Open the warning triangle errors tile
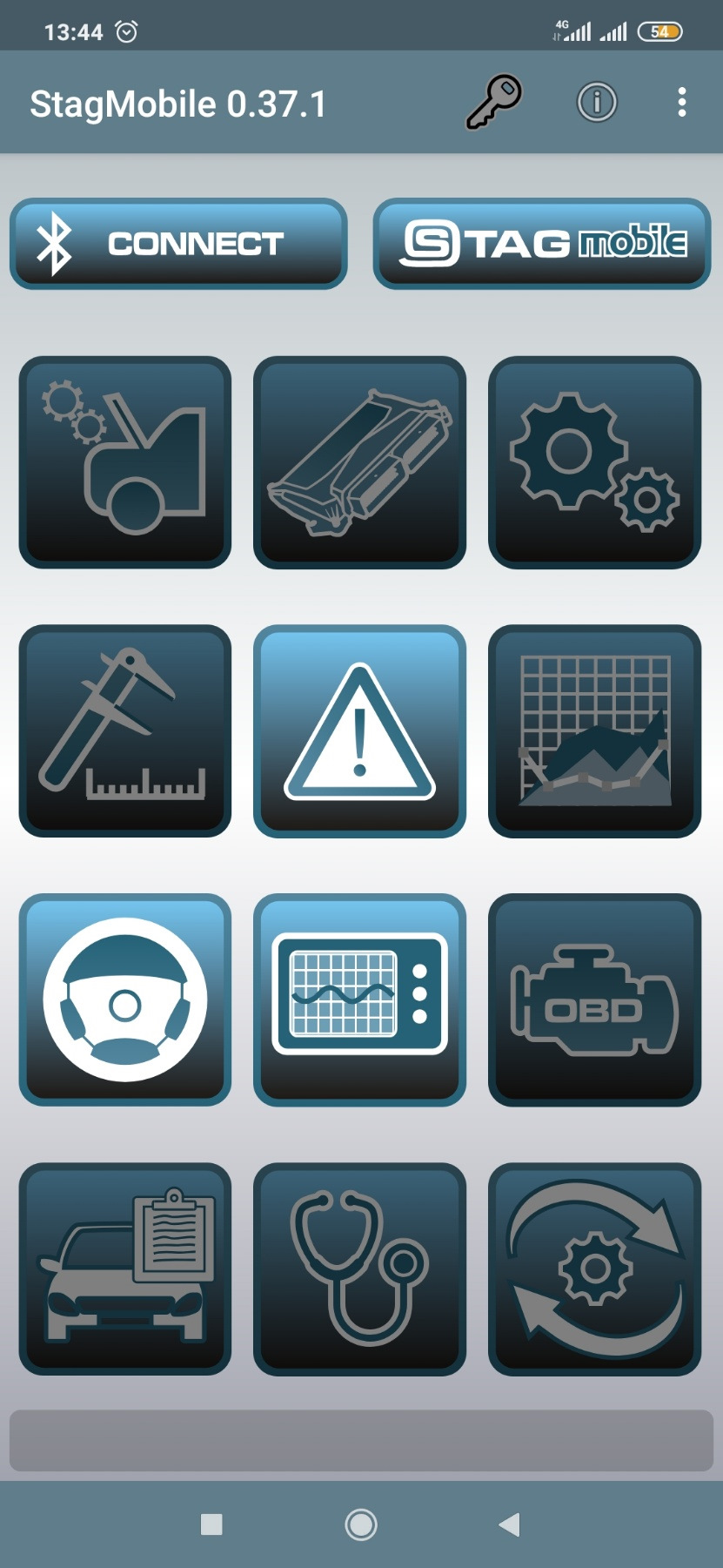Viewport: 723px width, 1568px height. click(x=359, y=731)
